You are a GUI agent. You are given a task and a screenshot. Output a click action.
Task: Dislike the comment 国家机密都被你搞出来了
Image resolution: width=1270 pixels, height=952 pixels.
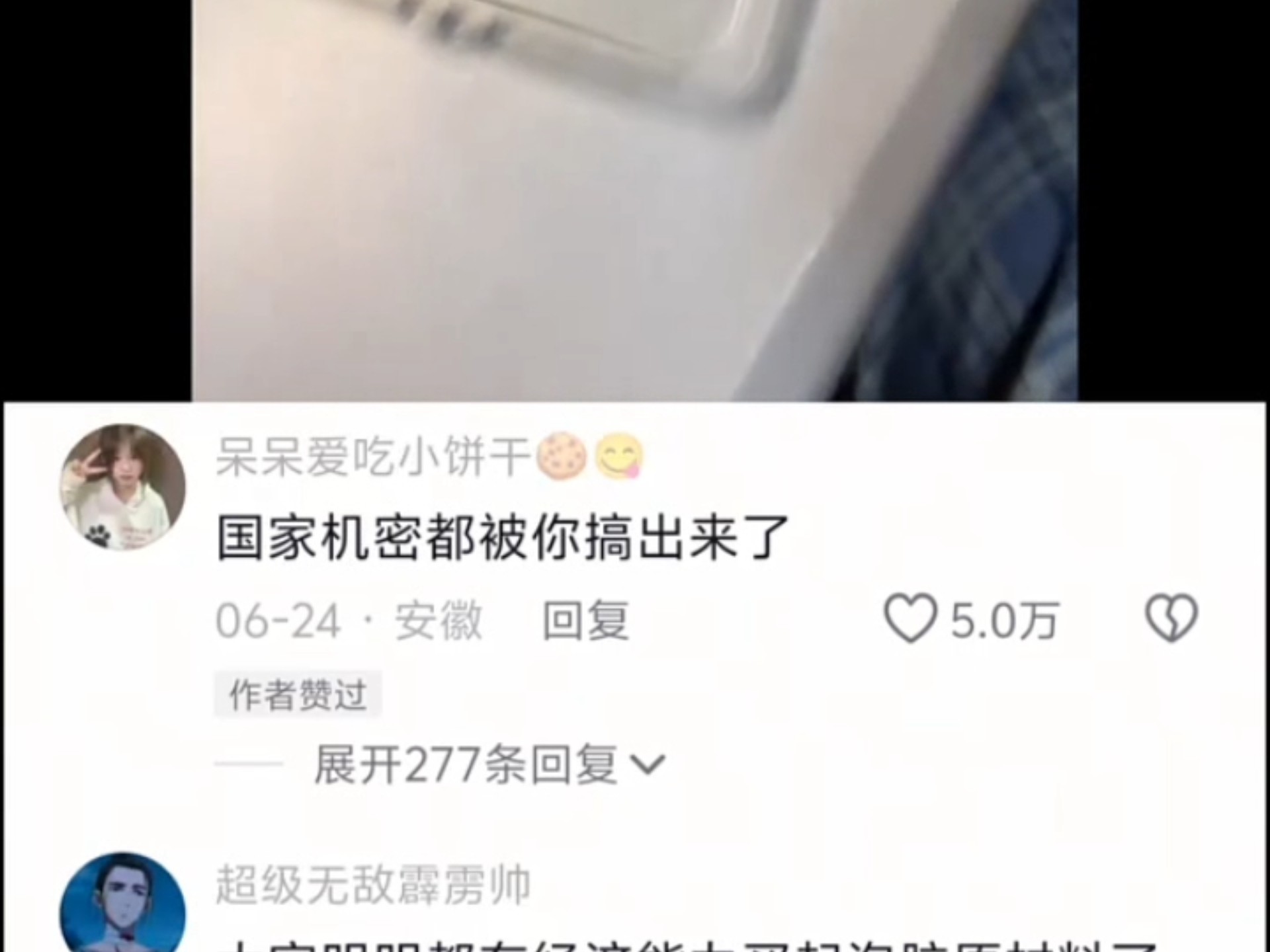[1171, 619]
